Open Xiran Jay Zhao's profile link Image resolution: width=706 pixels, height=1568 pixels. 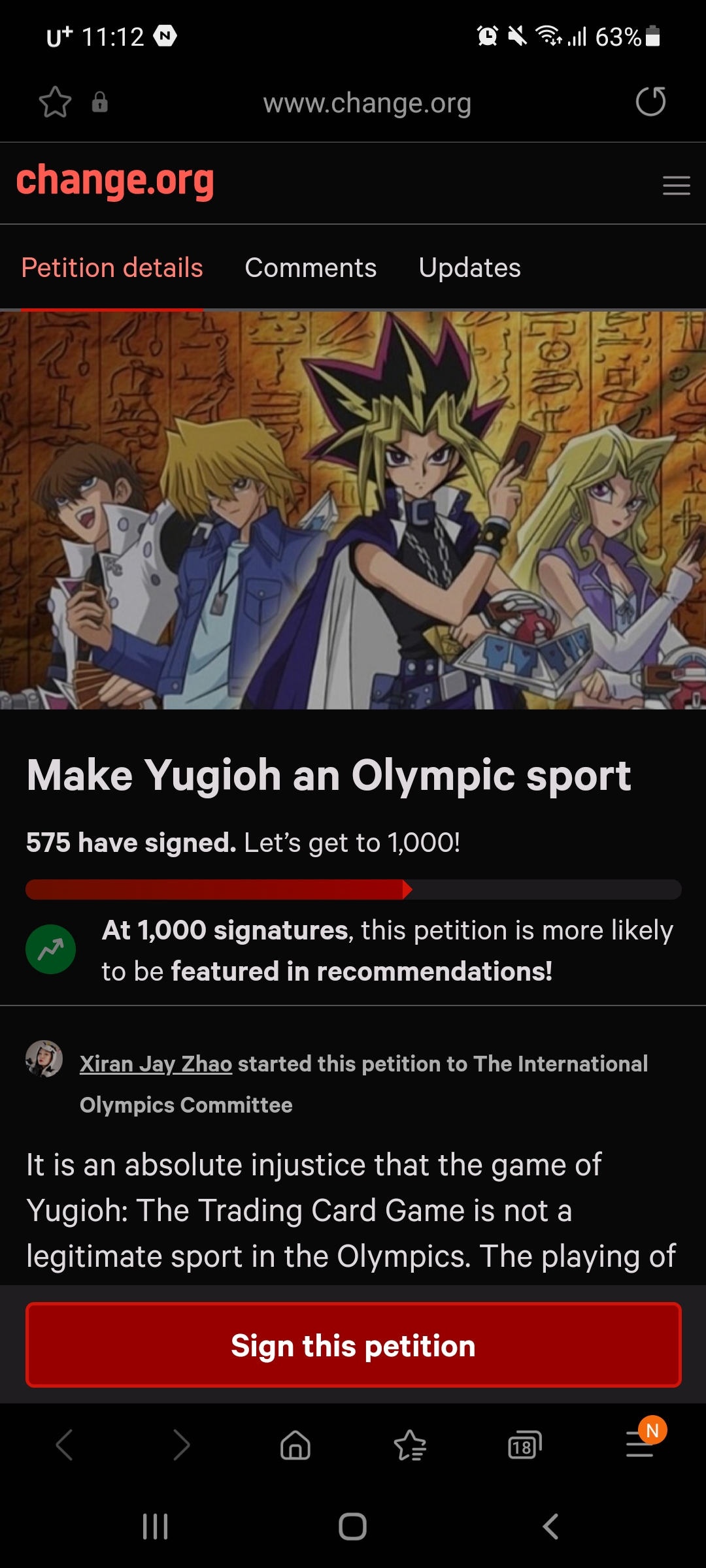pos(156,1064)
